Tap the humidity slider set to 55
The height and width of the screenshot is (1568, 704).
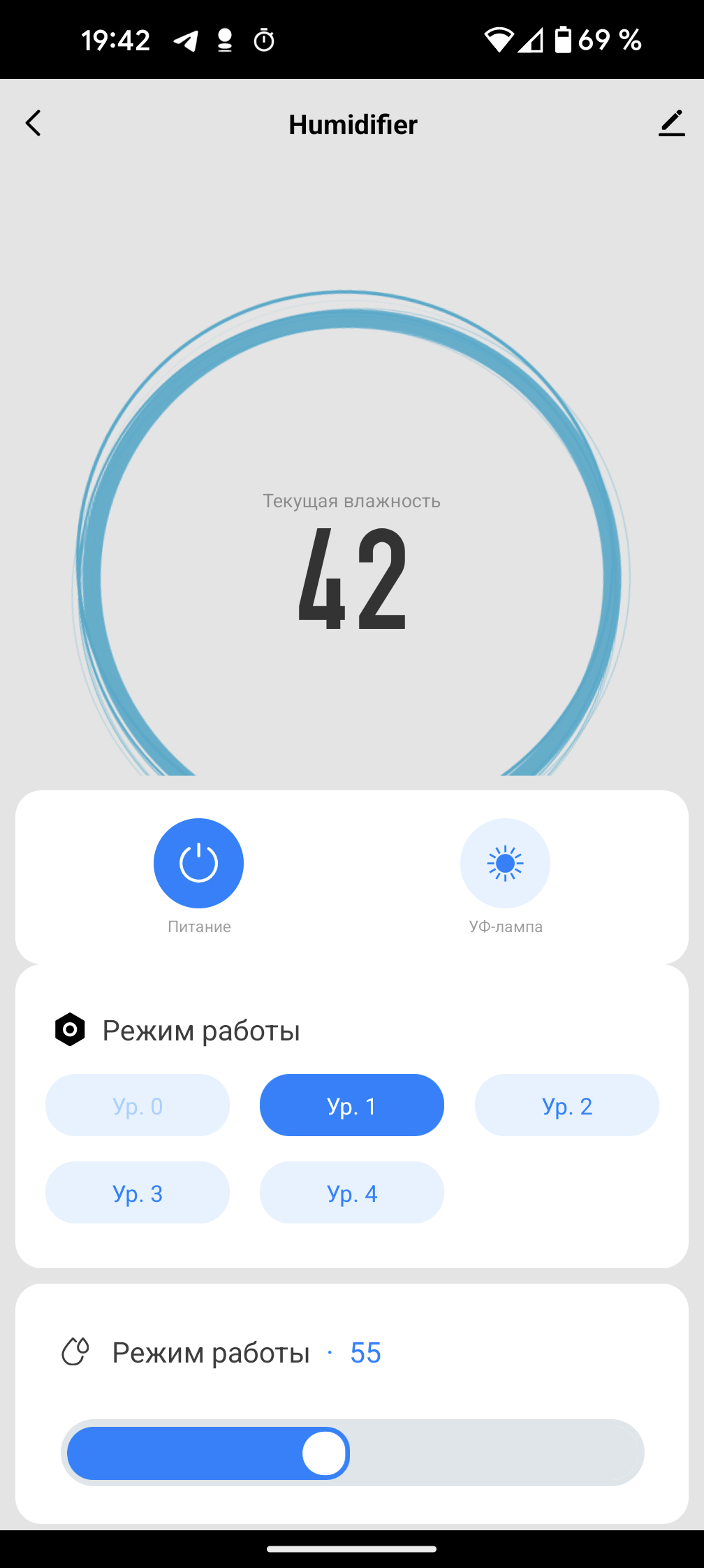click(325, 1453)
